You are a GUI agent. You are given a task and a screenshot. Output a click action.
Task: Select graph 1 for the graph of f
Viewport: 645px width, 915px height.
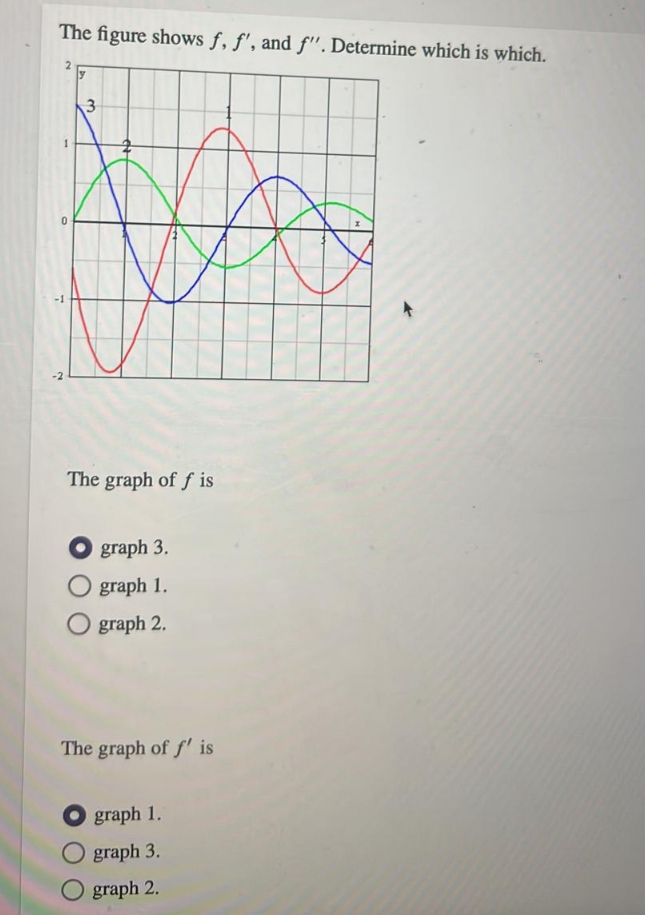79,586
